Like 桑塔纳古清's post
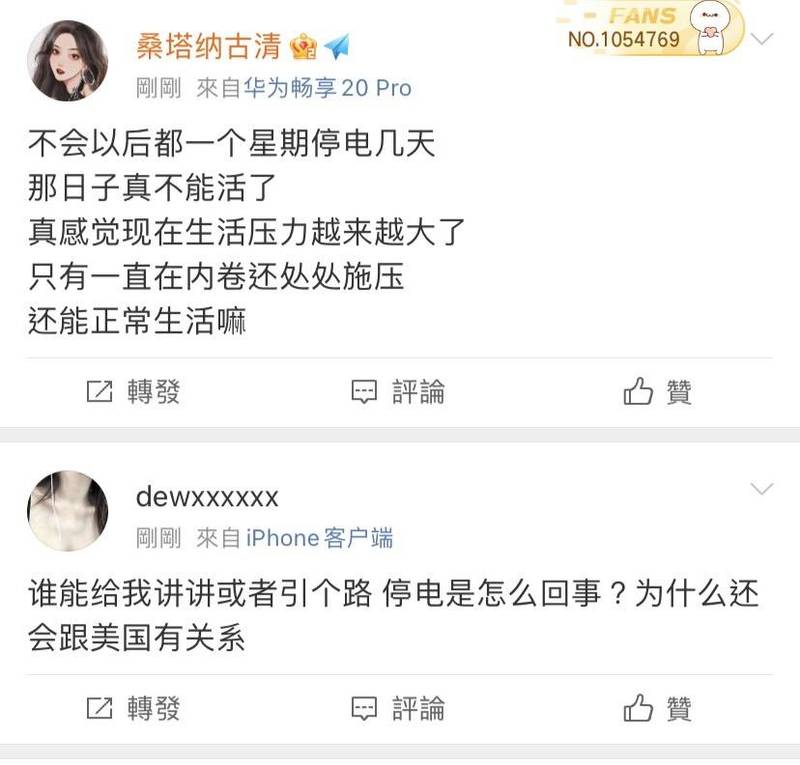The height and width of the screenshot is (765, 800). coord(658,392)
